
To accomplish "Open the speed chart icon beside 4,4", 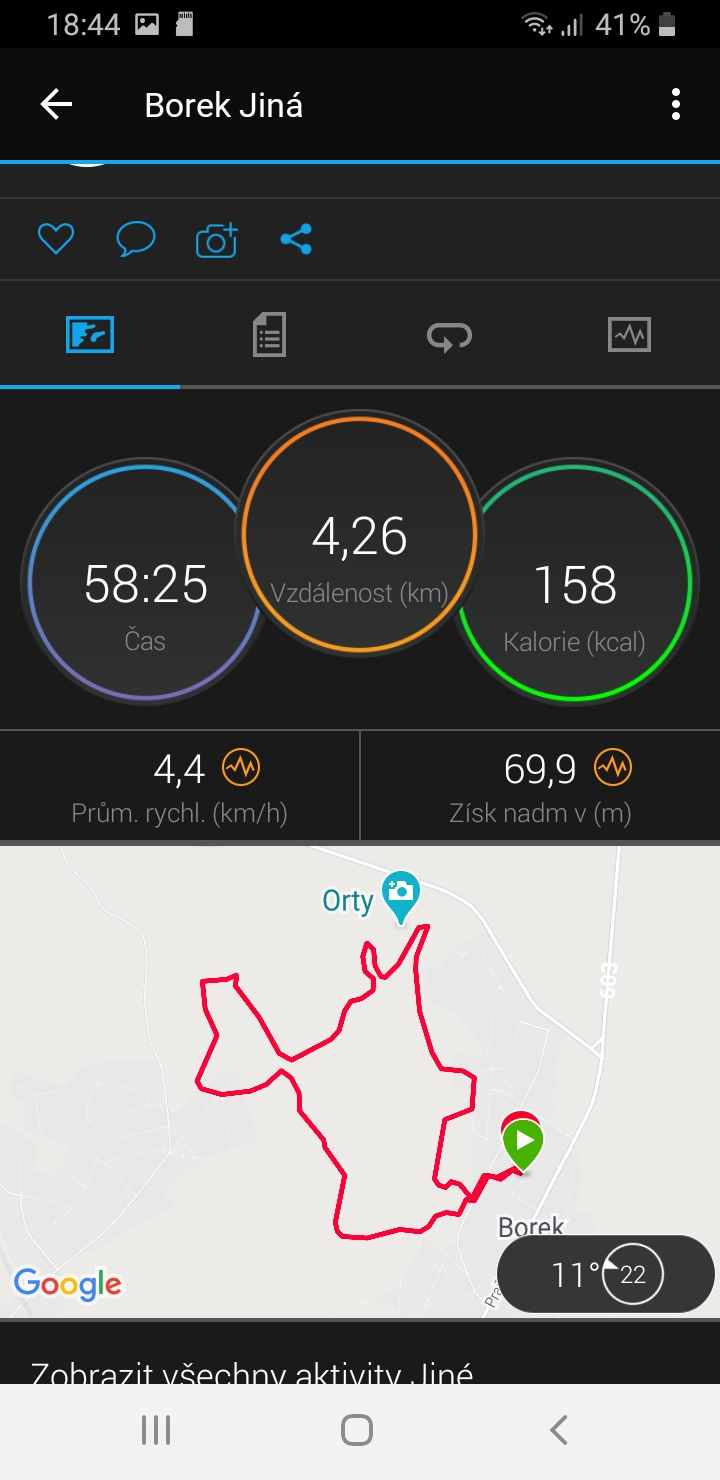I will point(241,768).
